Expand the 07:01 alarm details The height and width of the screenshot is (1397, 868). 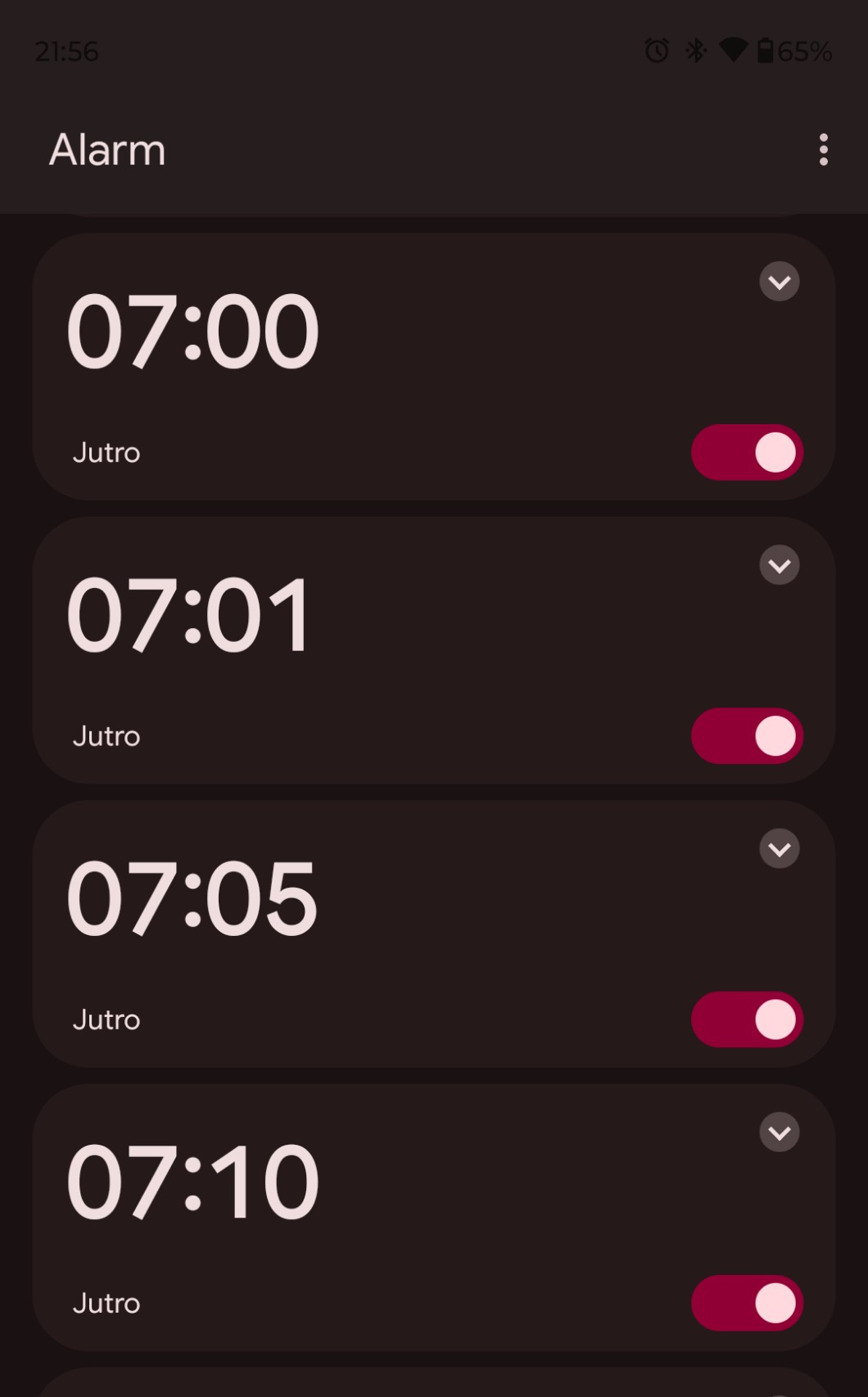(x=779, y=565)
